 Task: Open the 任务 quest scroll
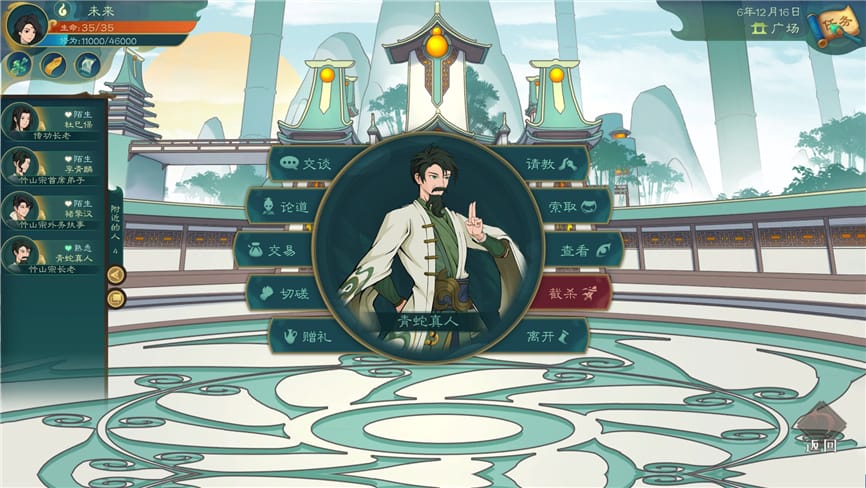tap(834, 27)
